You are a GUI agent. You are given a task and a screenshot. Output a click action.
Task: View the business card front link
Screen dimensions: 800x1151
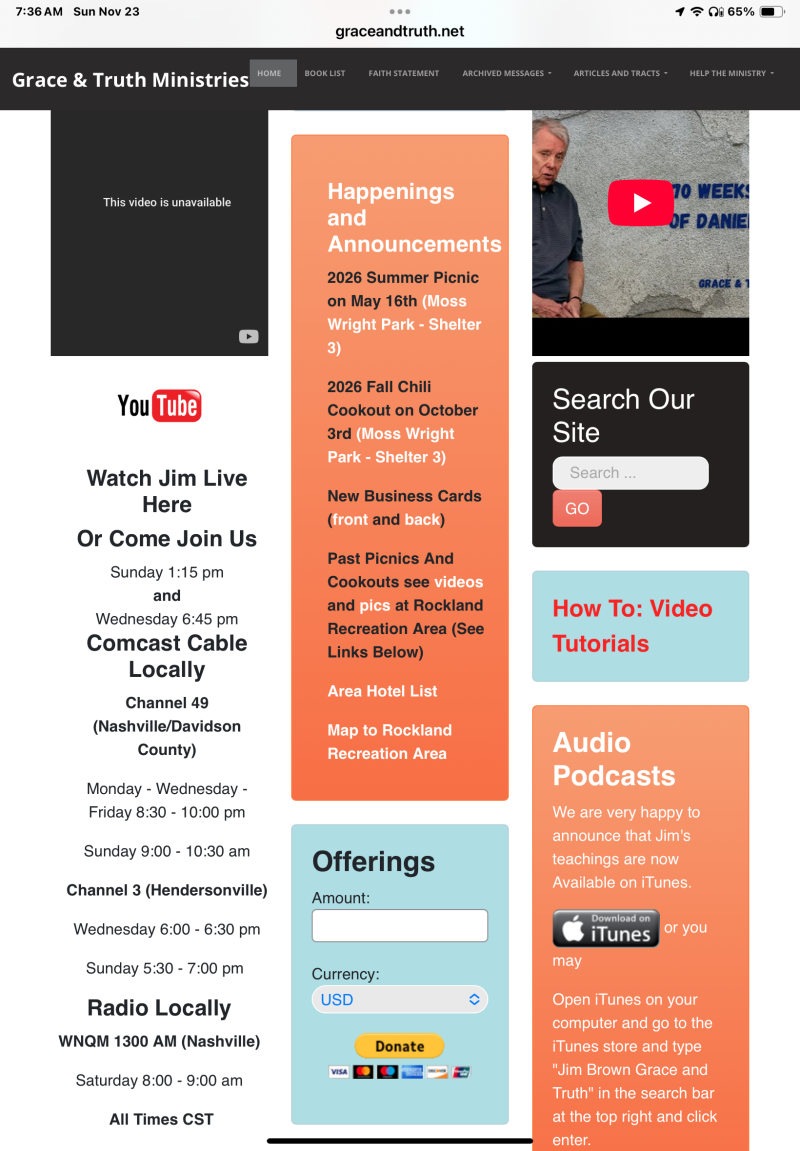coord(350,519)
